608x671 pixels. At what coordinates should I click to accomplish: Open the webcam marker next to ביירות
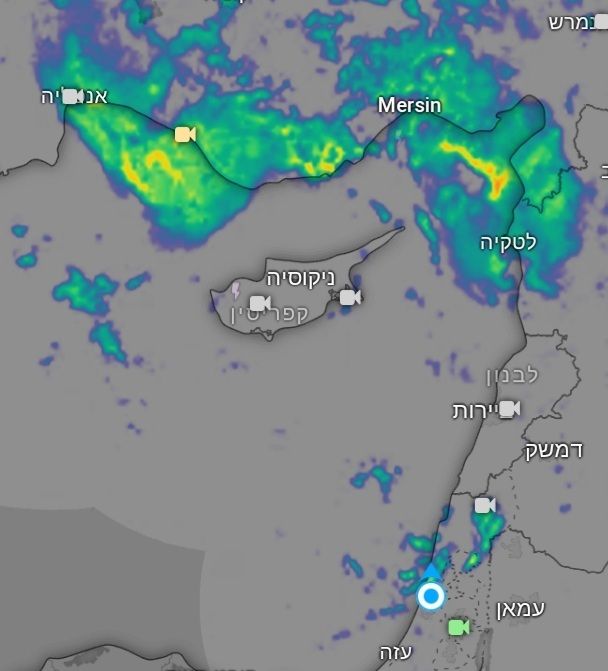point(509,408)
